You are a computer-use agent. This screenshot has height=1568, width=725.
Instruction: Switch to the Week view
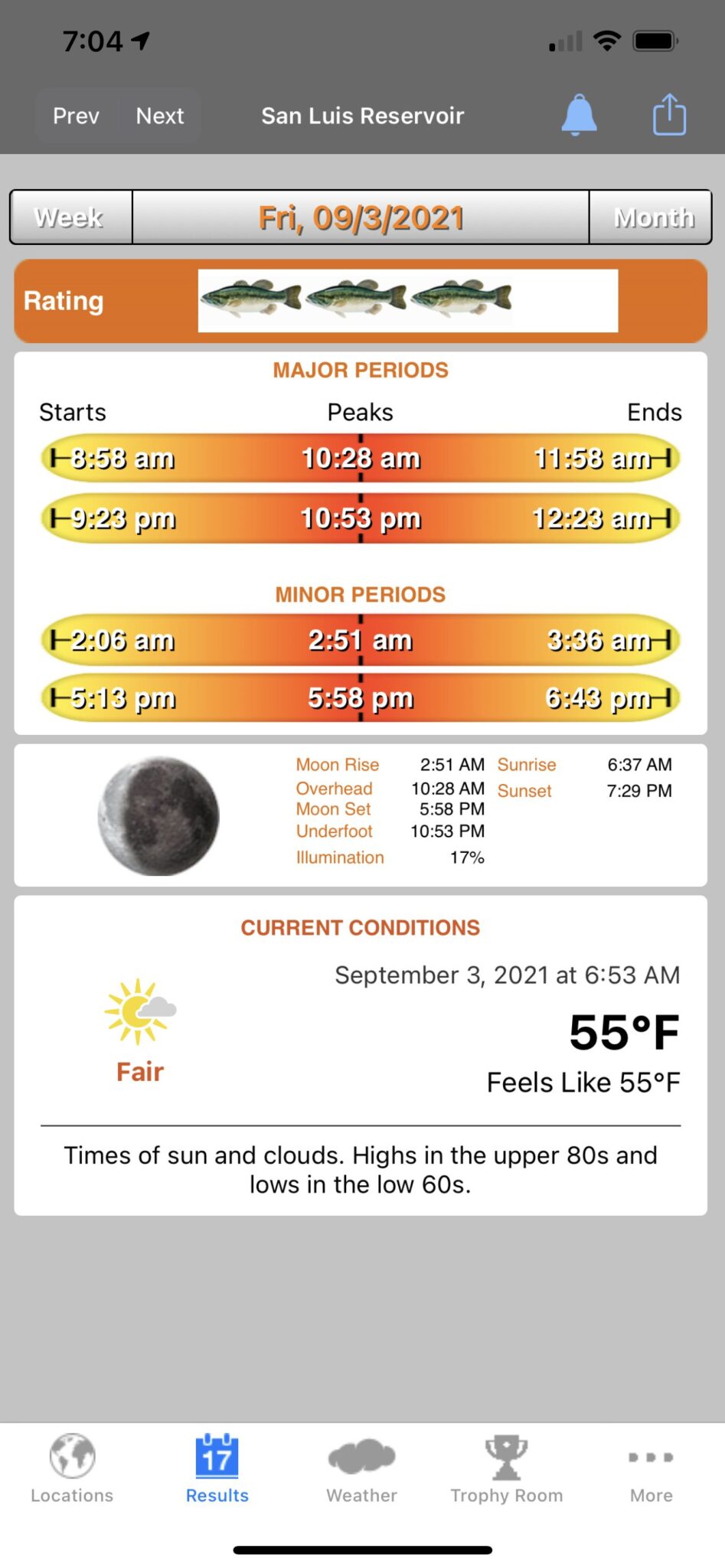[x=70, y=217]
